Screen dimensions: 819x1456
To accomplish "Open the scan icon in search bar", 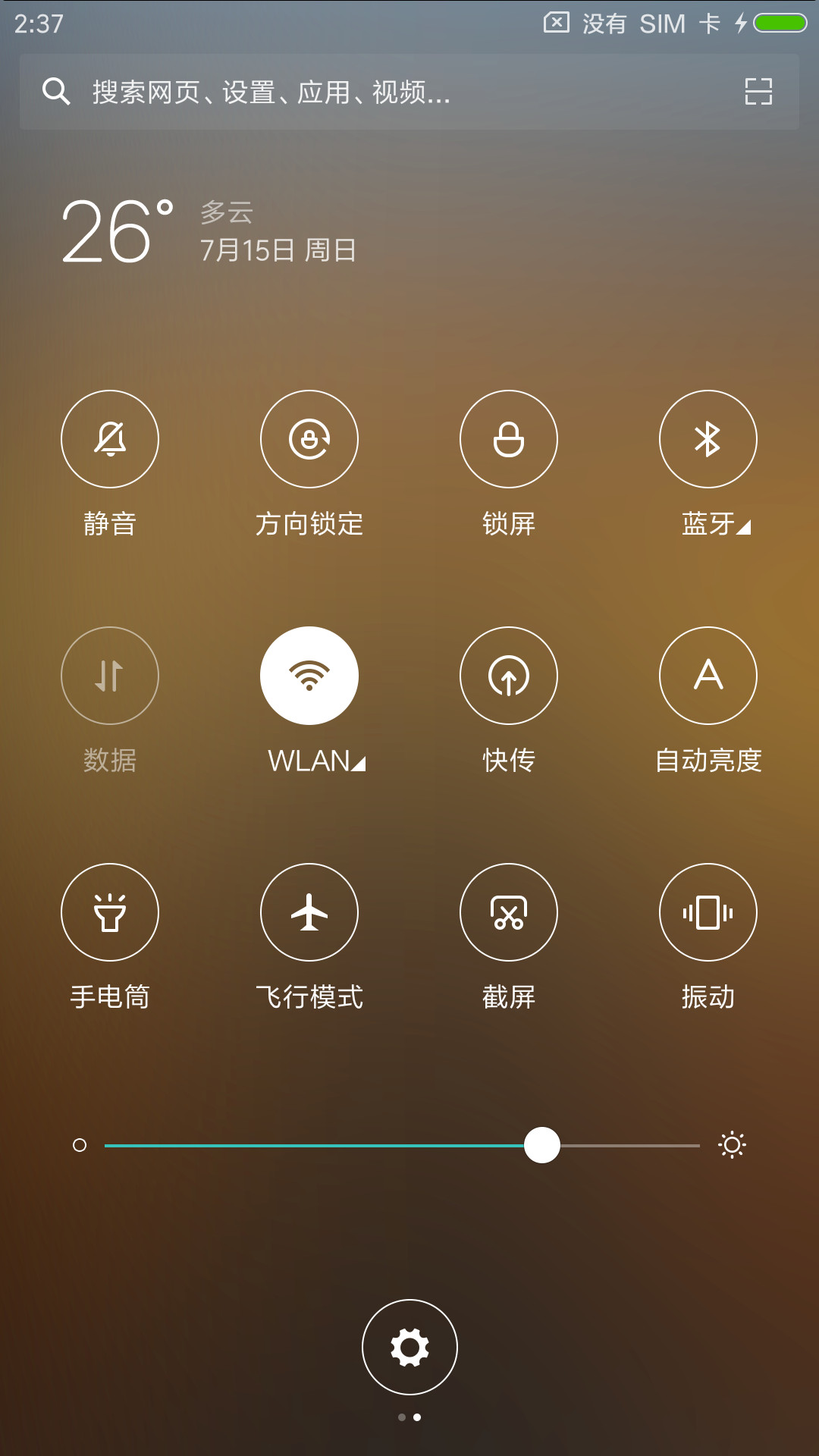I will pos(758,92).
